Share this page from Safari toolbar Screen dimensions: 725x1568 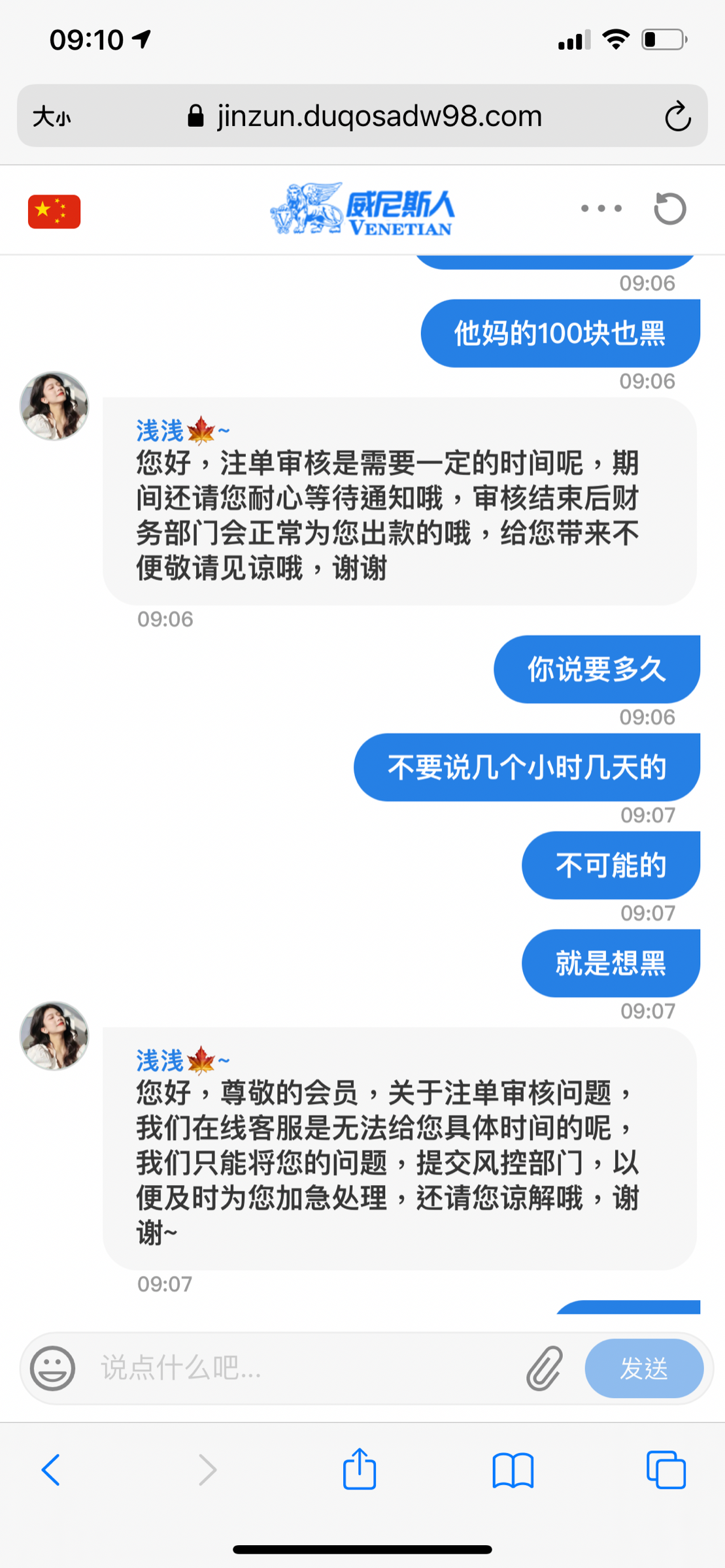(360, 1469)
